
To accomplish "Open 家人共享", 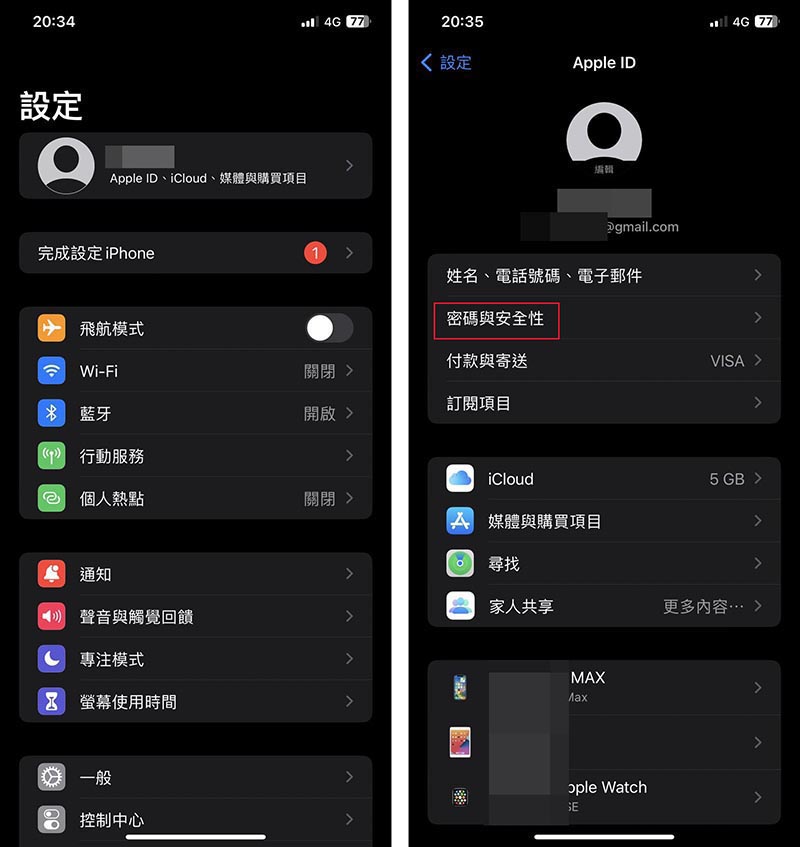I will coord(603,606).
